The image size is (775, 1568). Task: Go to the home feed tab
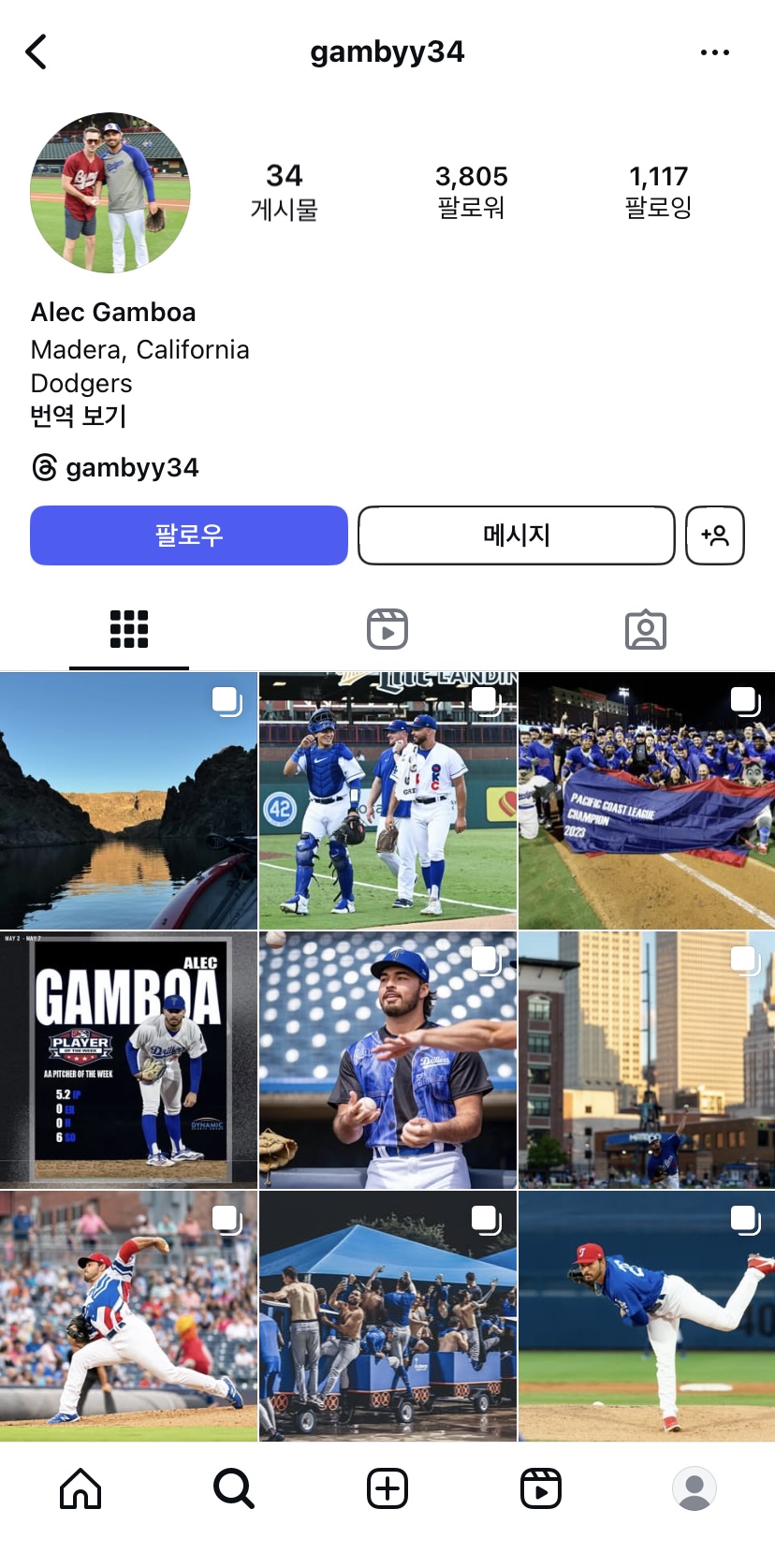[x=80, y=1488]
